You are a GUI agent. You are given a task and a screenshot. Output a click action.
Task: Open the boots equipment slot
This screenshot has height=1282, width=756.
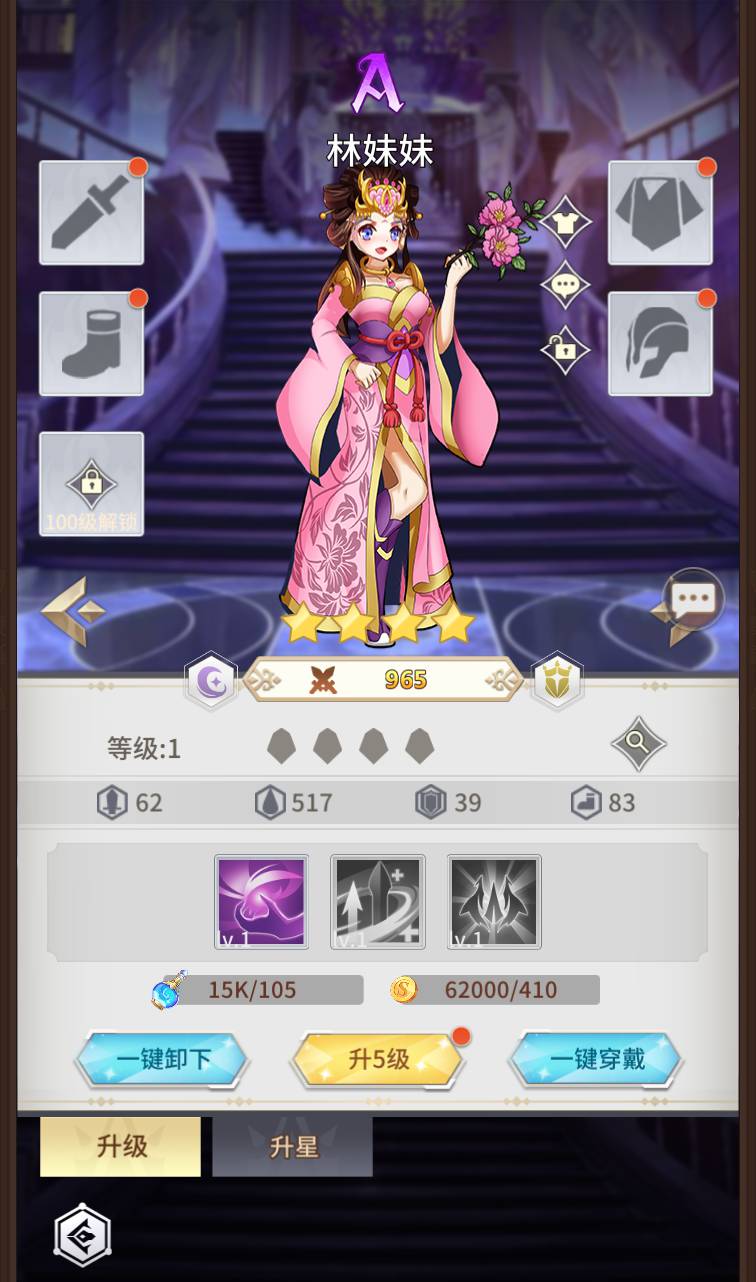coord(91,344)
